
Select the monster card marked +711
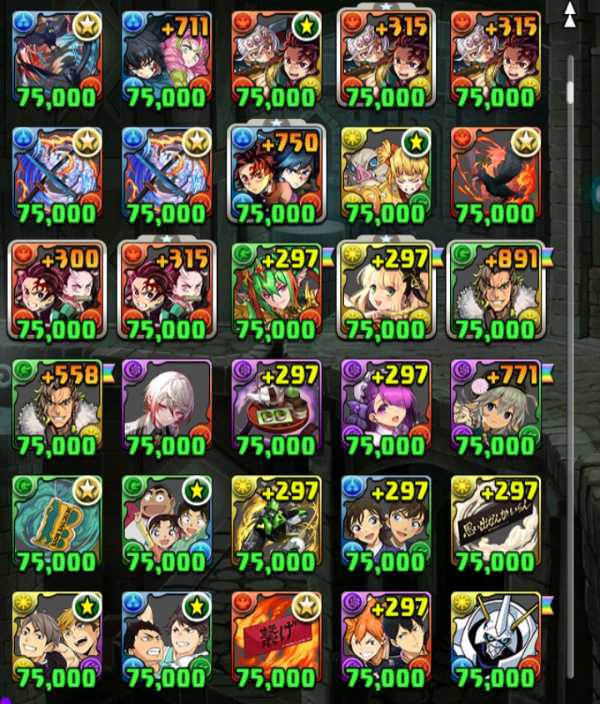click(x=167, y=59)
